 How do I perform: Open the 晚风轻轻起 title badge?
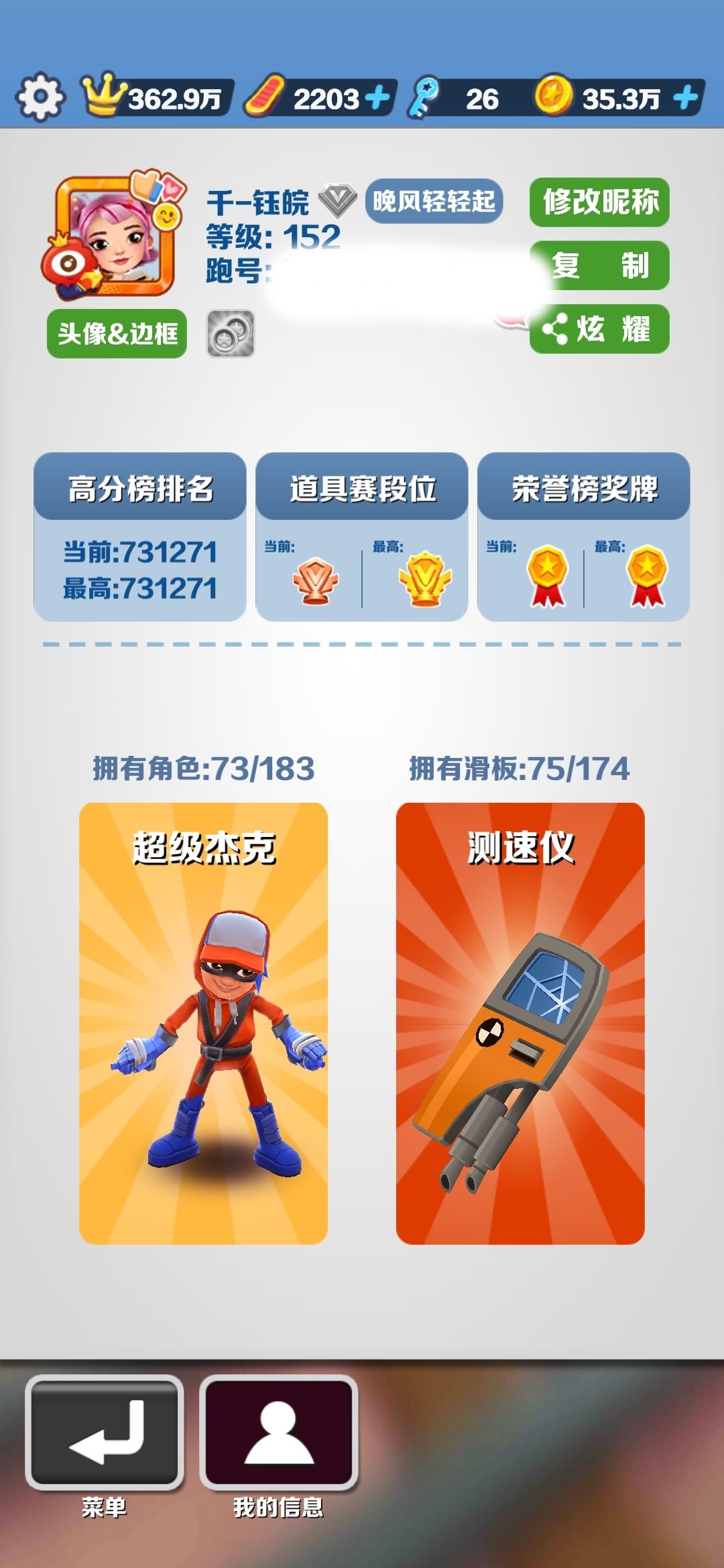pyautogui.click(x=434, y=201)
